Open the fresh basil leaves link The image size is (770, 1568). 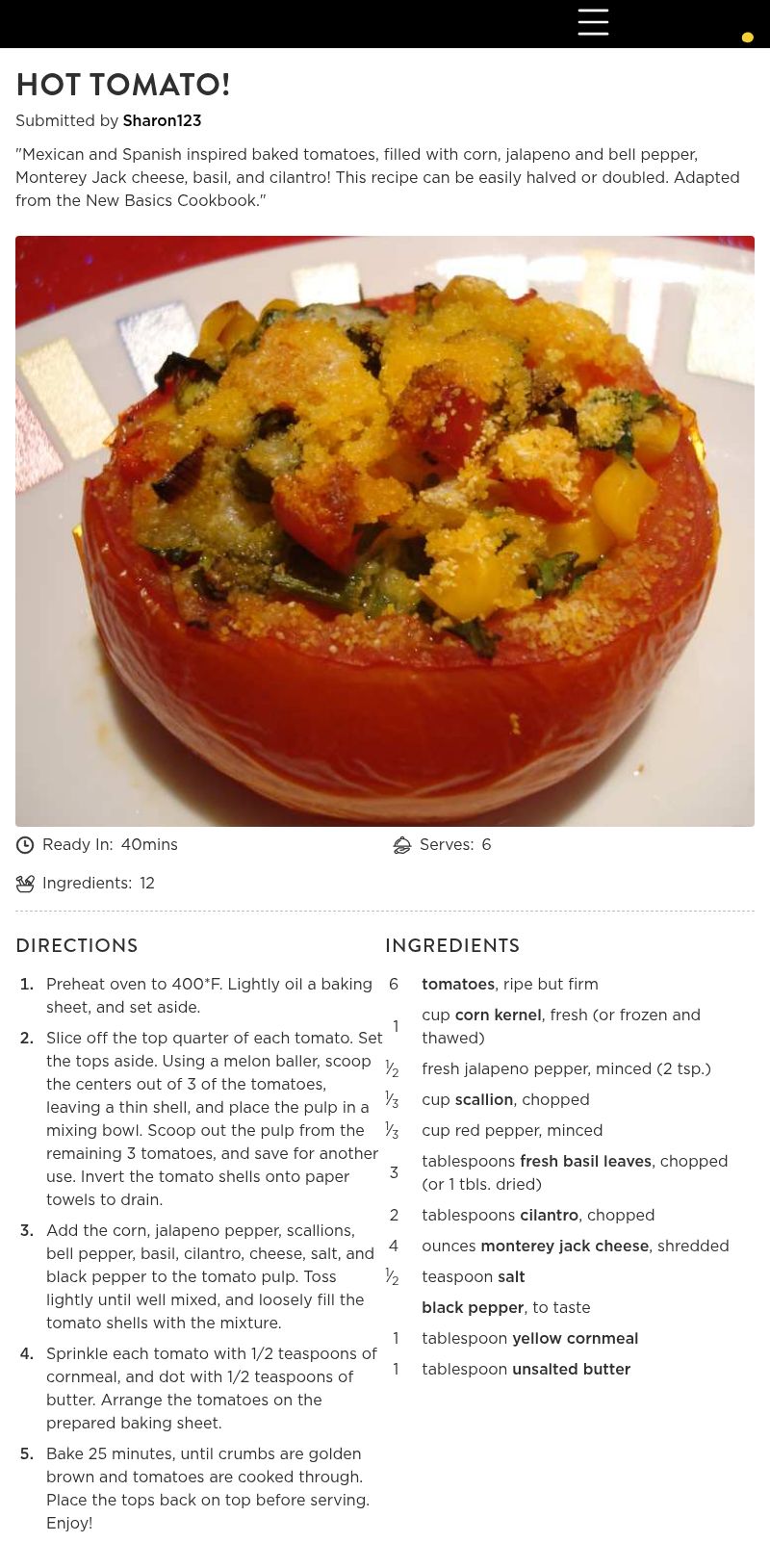click(x=585, y=1161)
